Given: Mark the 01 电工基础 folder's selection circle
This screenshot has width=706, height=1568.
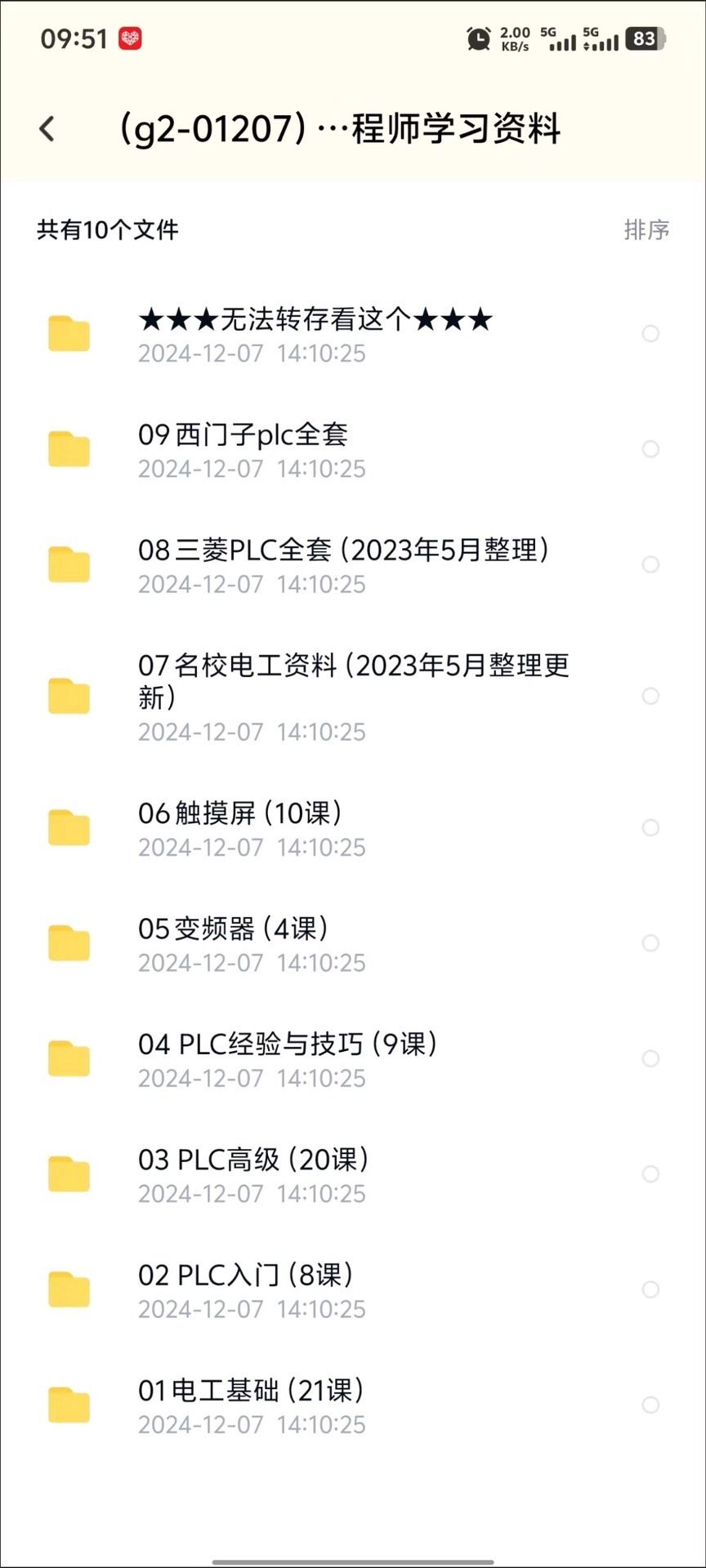Looking at the screenshot, I should (650, 1405).
